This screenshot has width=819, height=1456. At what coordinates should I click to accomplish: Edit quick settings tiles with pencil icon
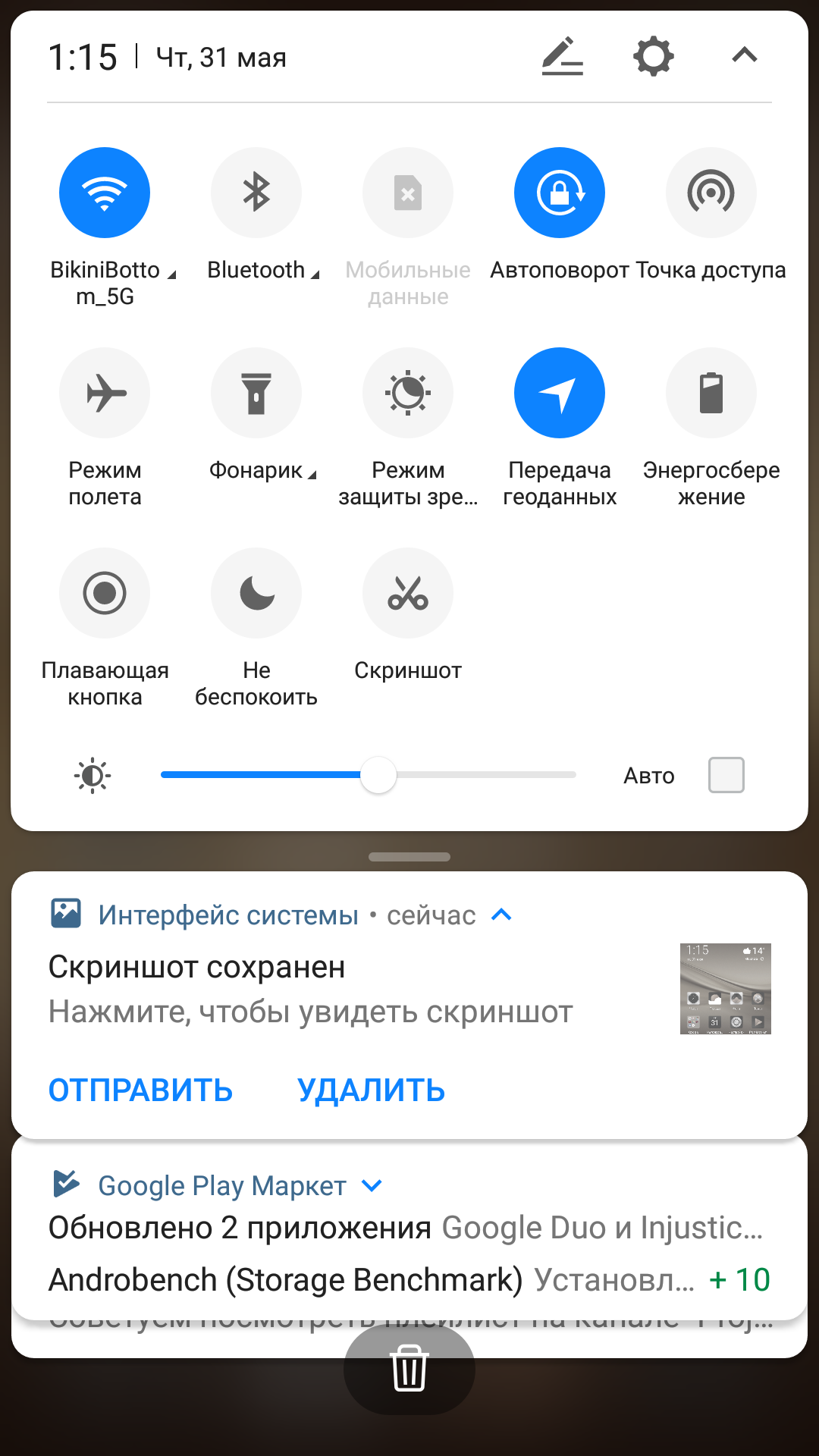click(562, 56)
